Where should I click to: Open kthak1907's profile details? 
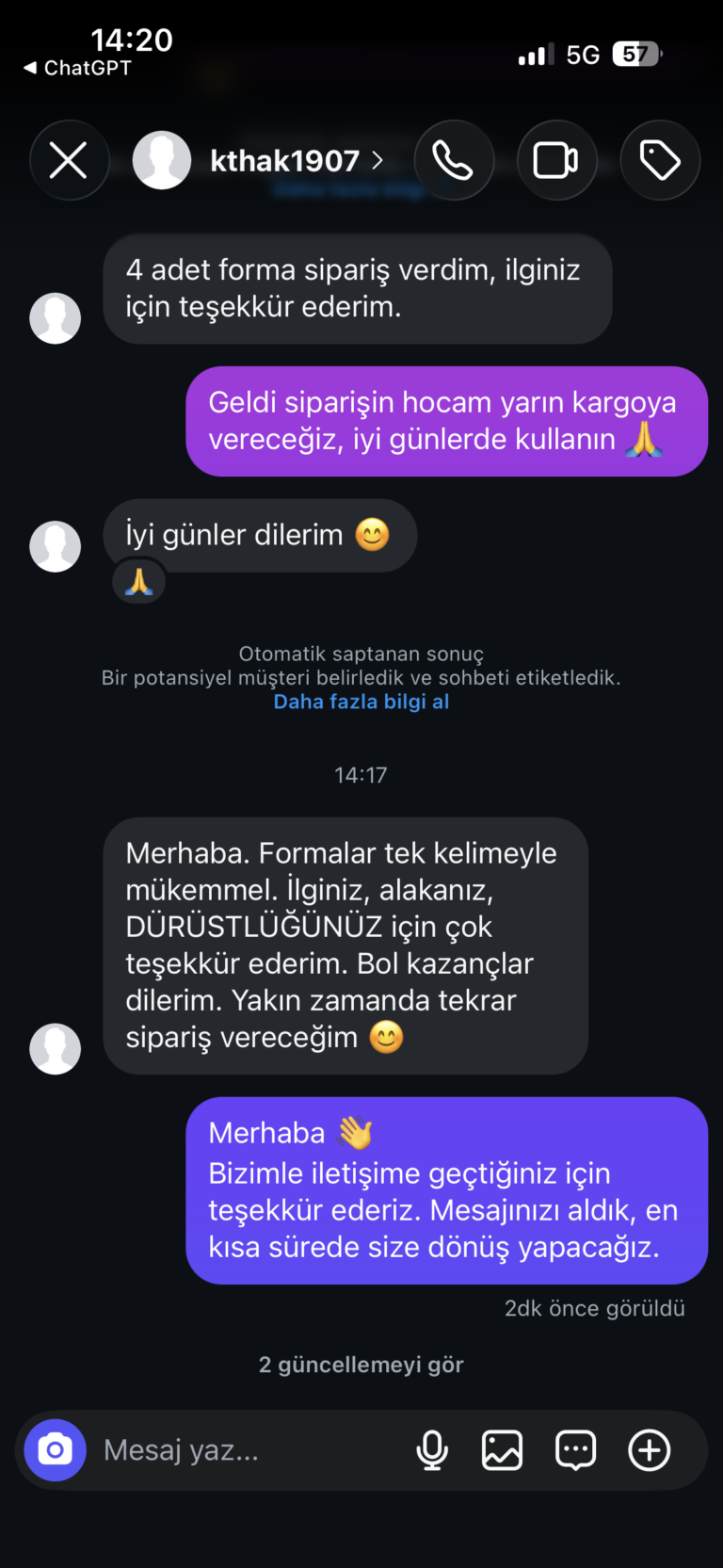pyautogui.click(x=258, y=161)
